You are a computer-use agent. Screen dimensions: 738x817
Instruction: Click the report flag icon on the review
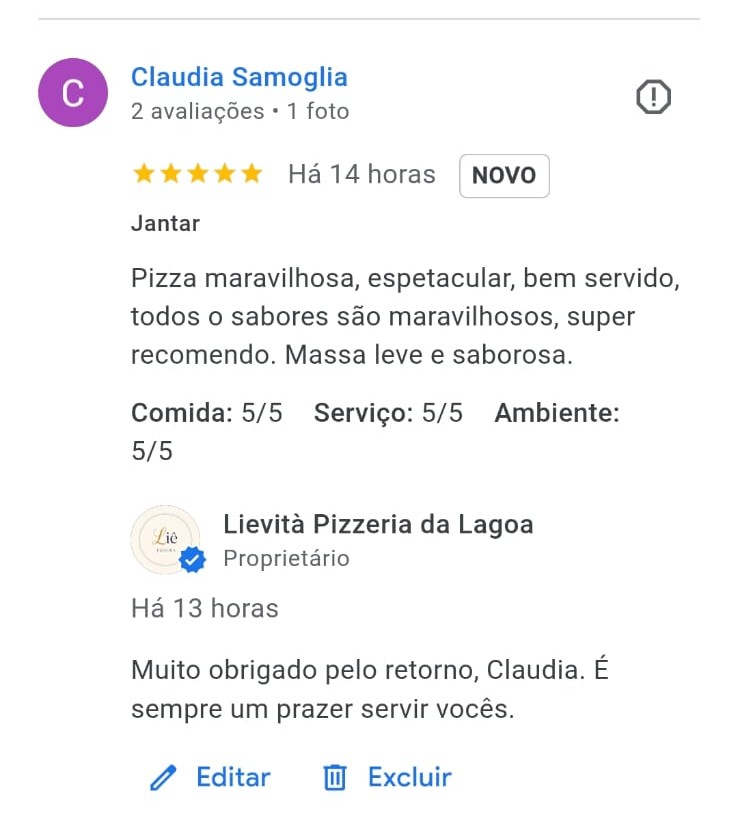(654, 96)
